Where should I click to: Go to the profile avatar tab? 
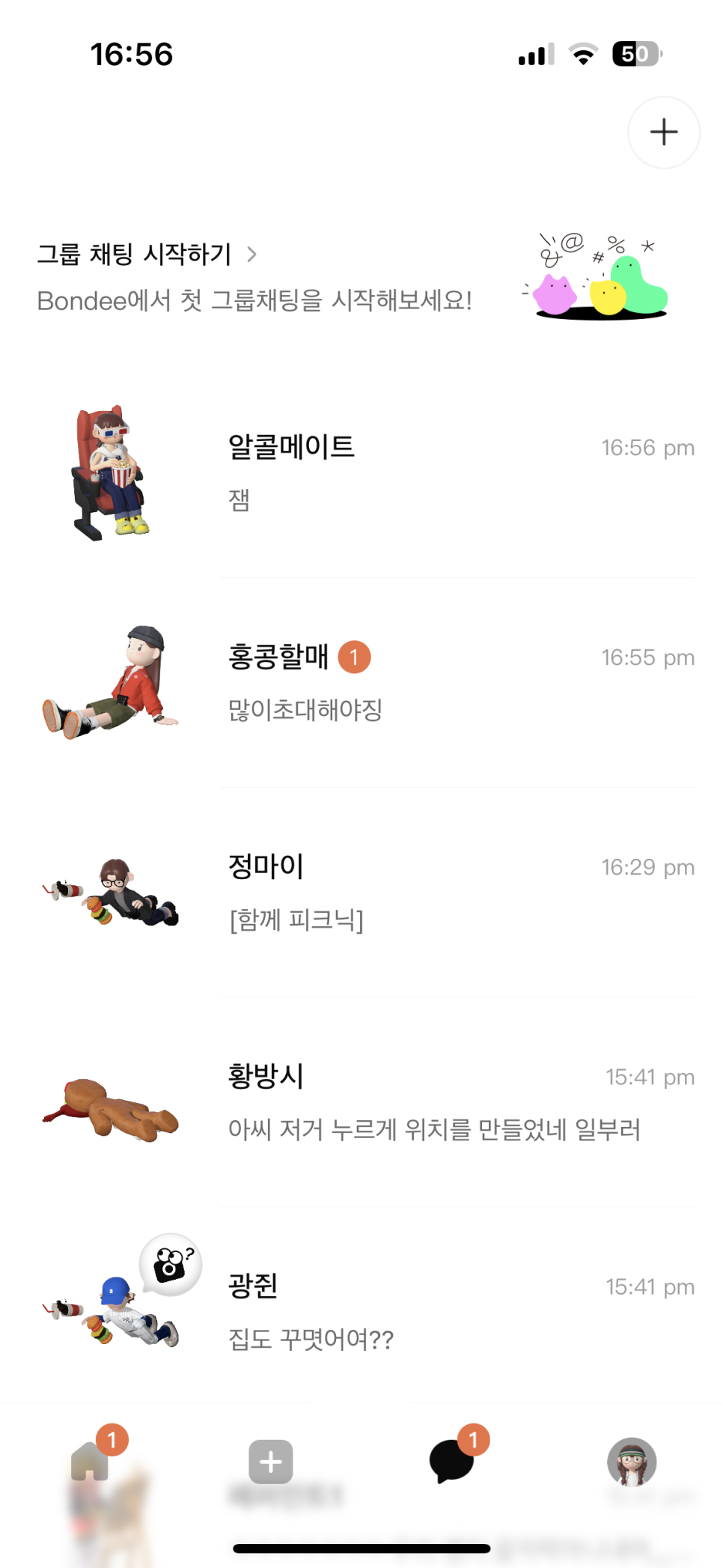point(632,1462)
